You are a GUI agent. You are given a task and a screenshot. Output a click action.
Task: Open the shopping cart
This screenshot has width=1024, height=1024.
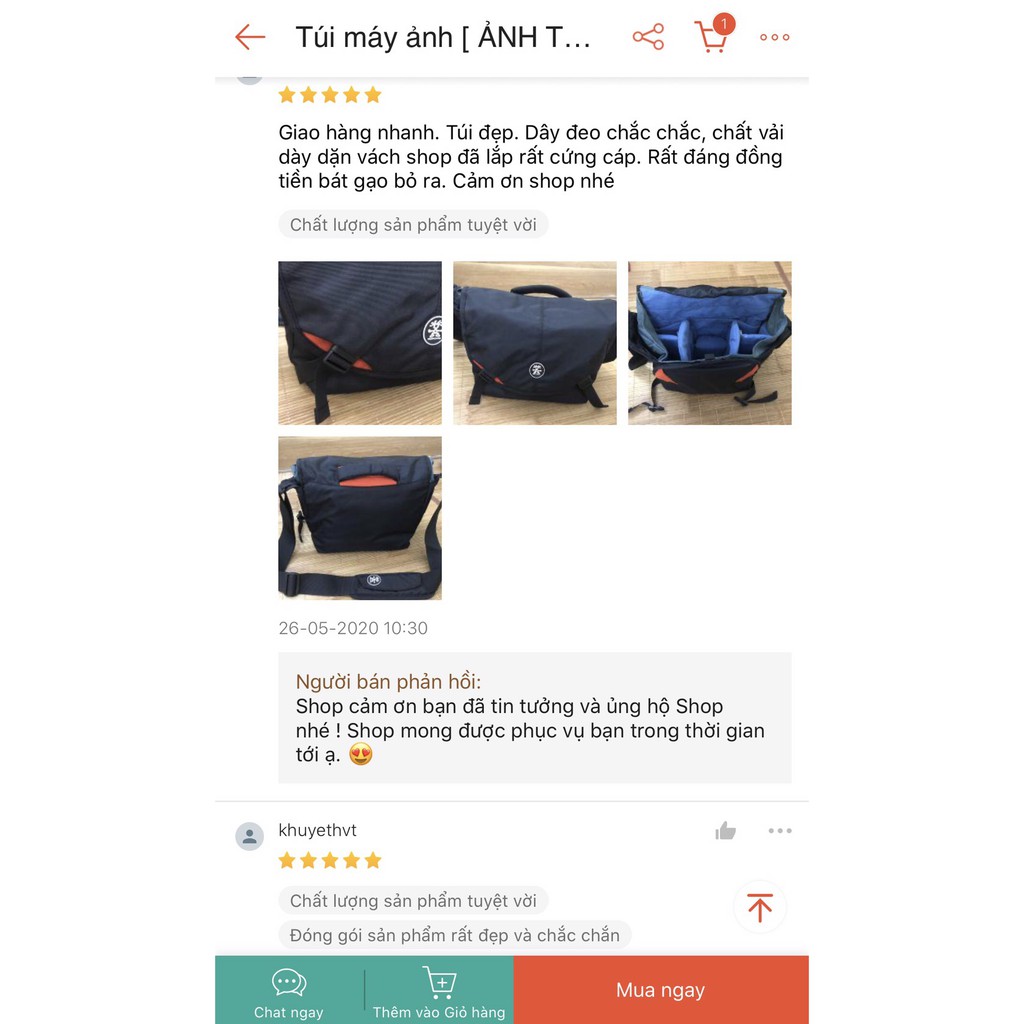(712, 36)
